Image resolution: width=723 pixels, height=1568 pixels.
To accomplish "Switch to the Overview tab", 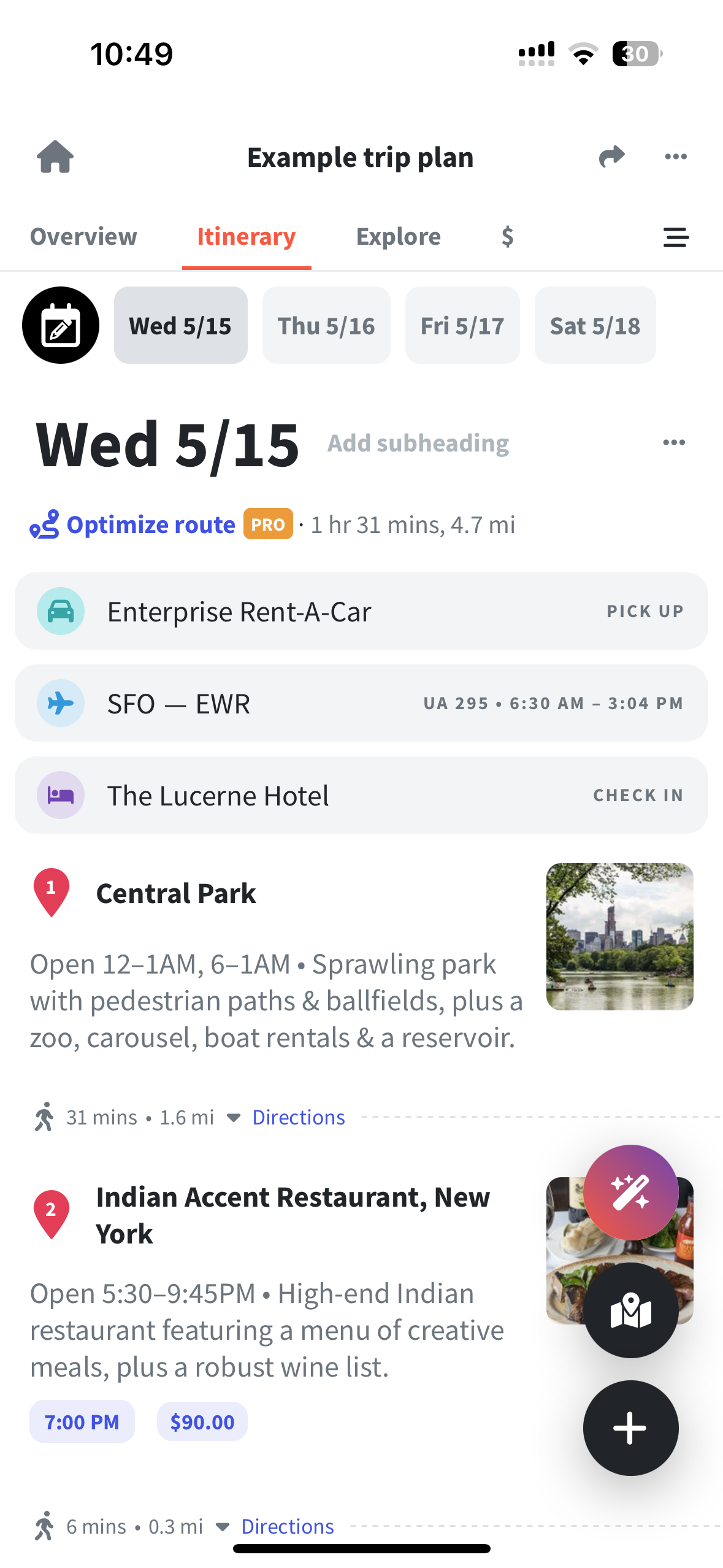I will 83,236.
